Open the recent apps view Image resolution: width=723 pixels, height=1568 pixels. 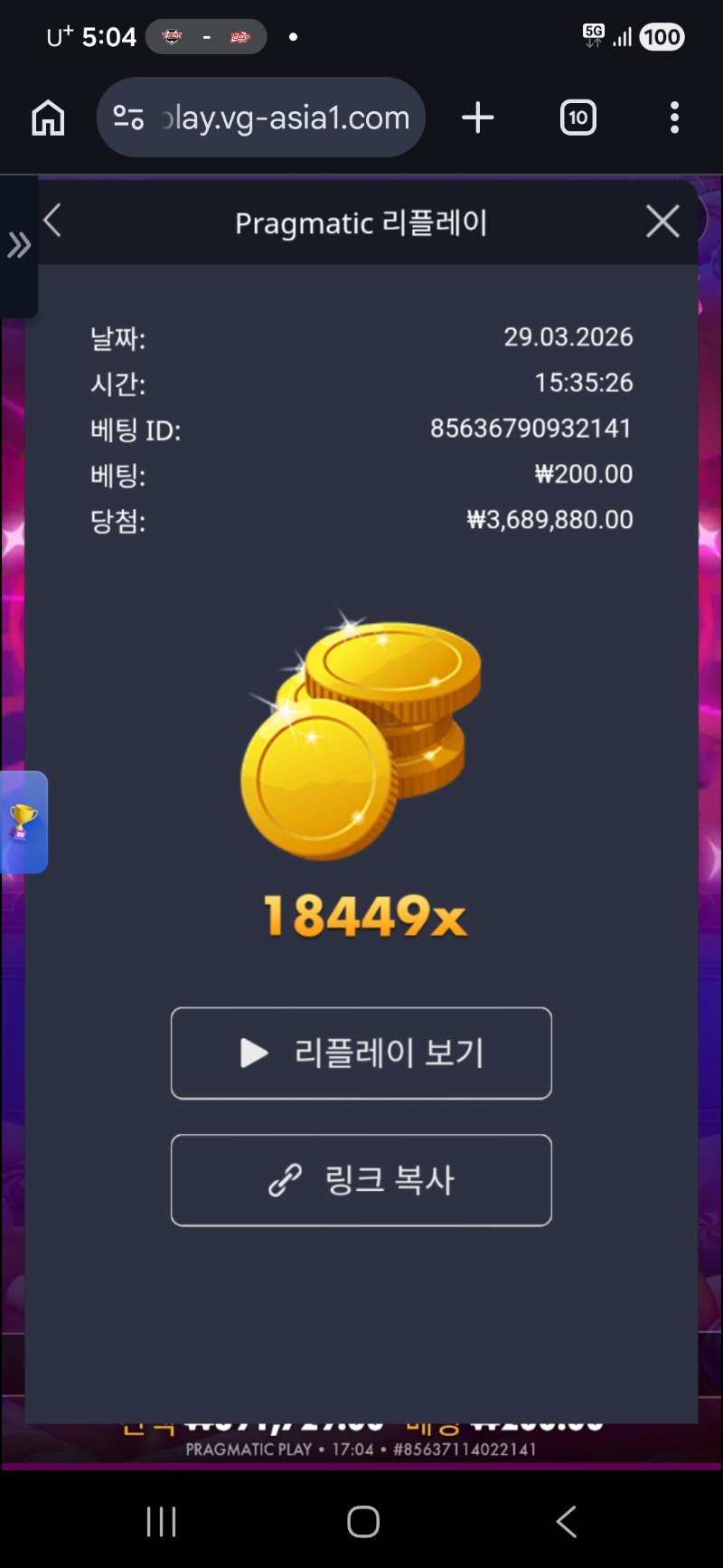click(x=162, y=1522)
